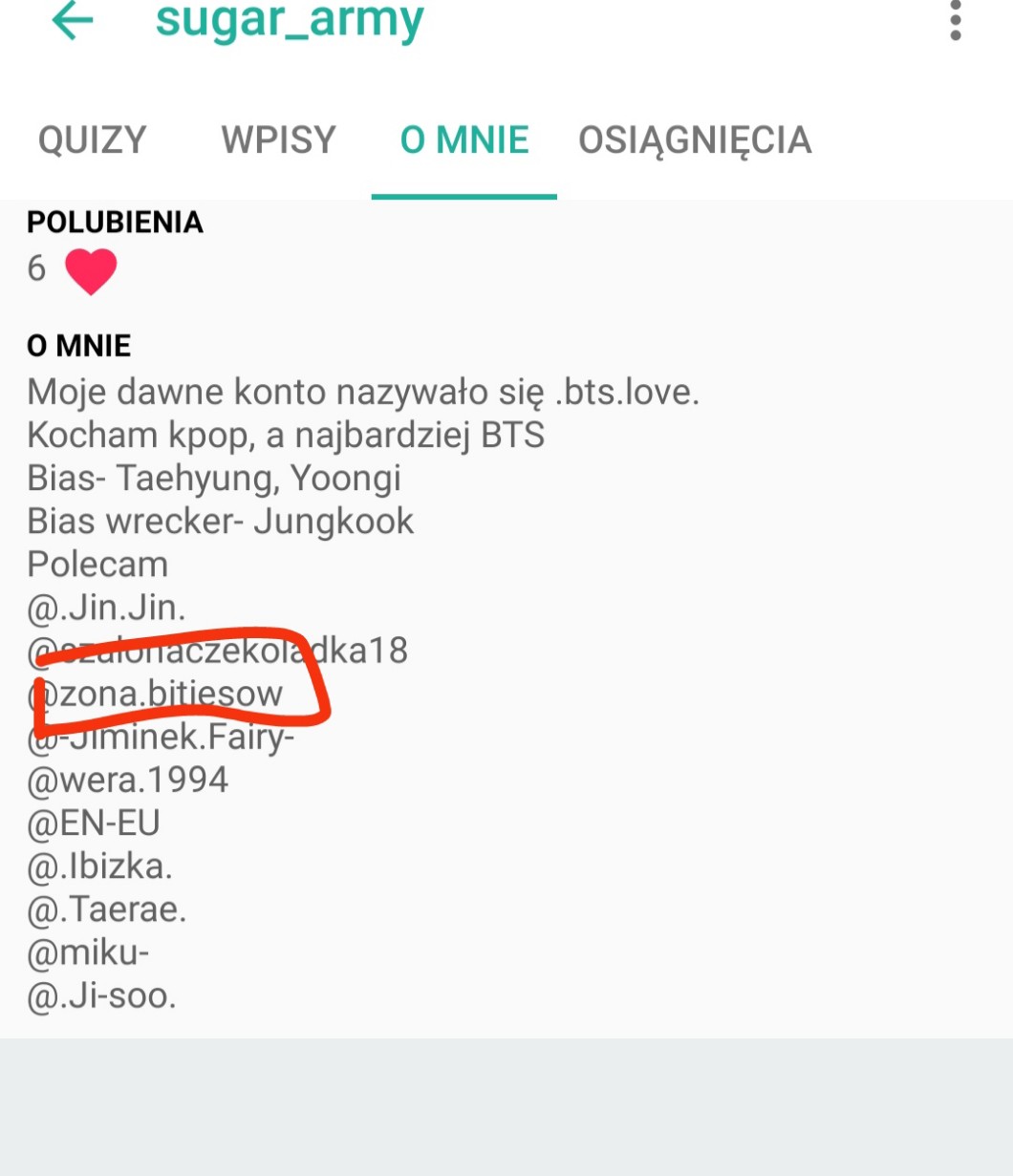This screenshot has height=1176, width=1013.
Task: Open the three-dot overflow menu
Action: tap(955, 20)
